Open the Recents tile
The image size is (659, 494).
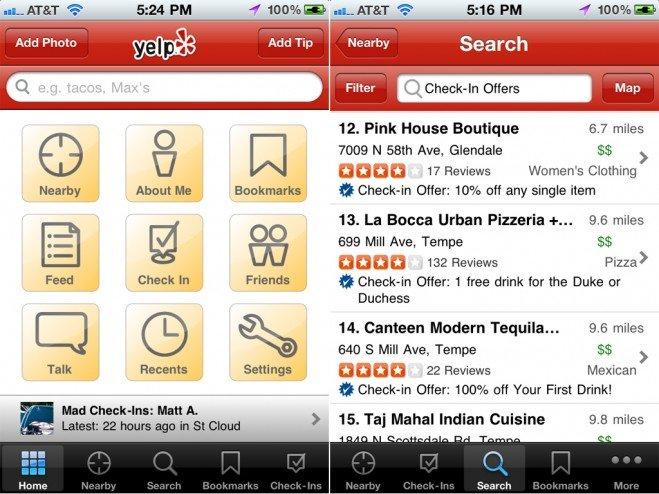coord(164,342)
